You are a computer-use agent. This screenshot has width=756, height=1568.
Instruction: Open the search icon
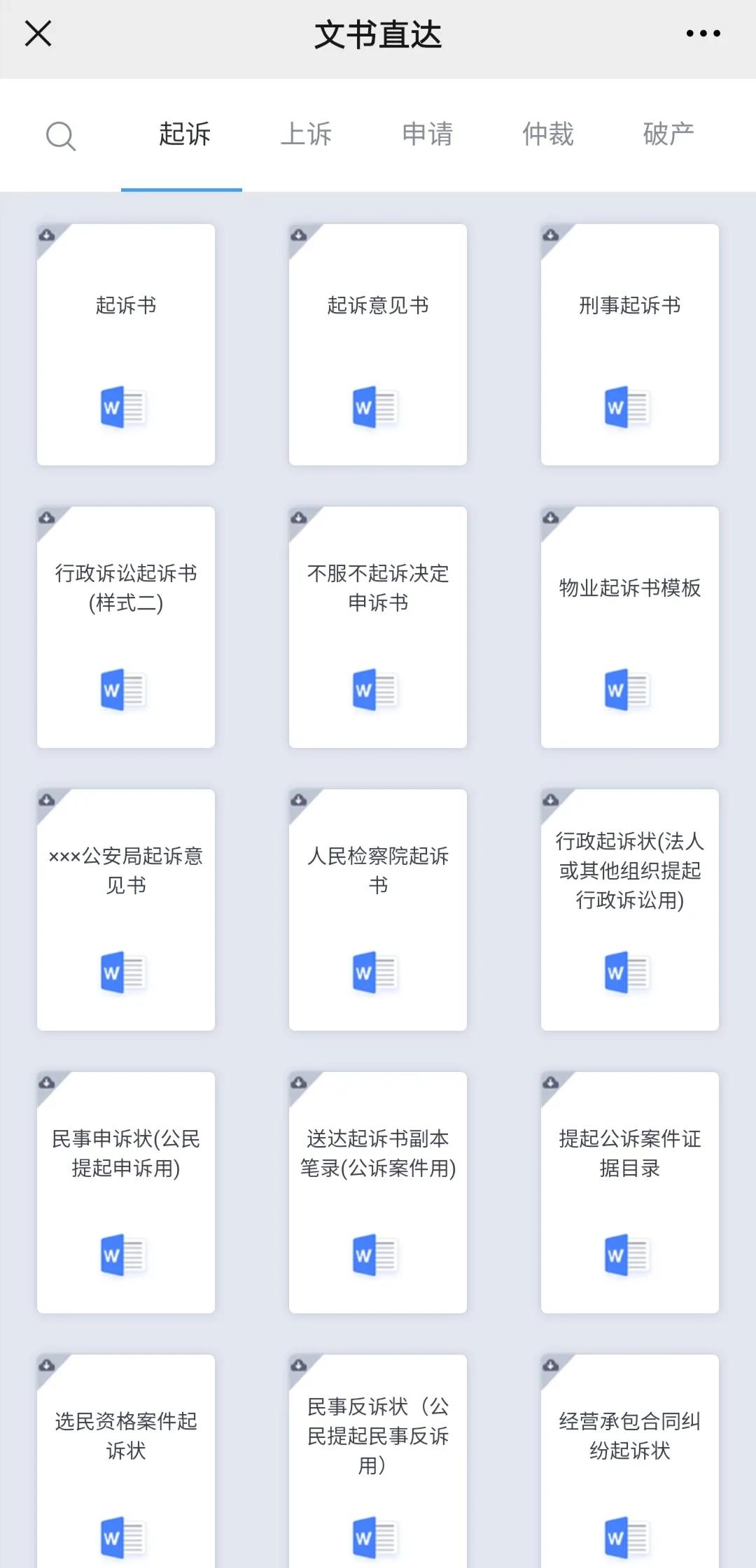pyautogui.click(x=62, y=136)
